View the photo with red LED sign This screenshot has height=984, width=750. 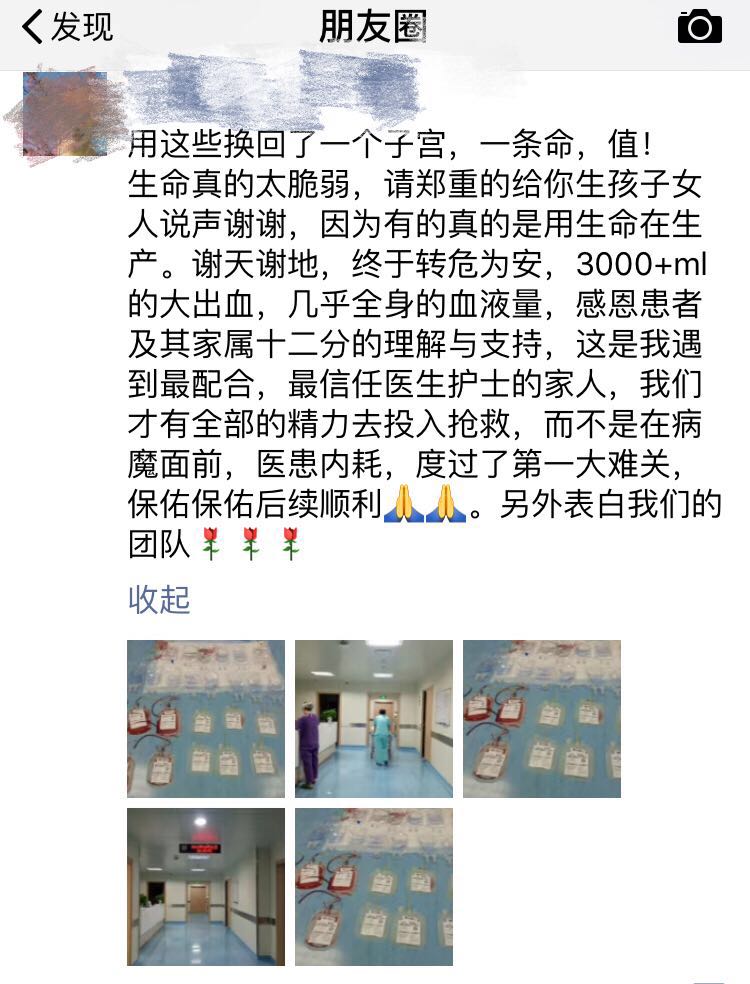(206, 886)
